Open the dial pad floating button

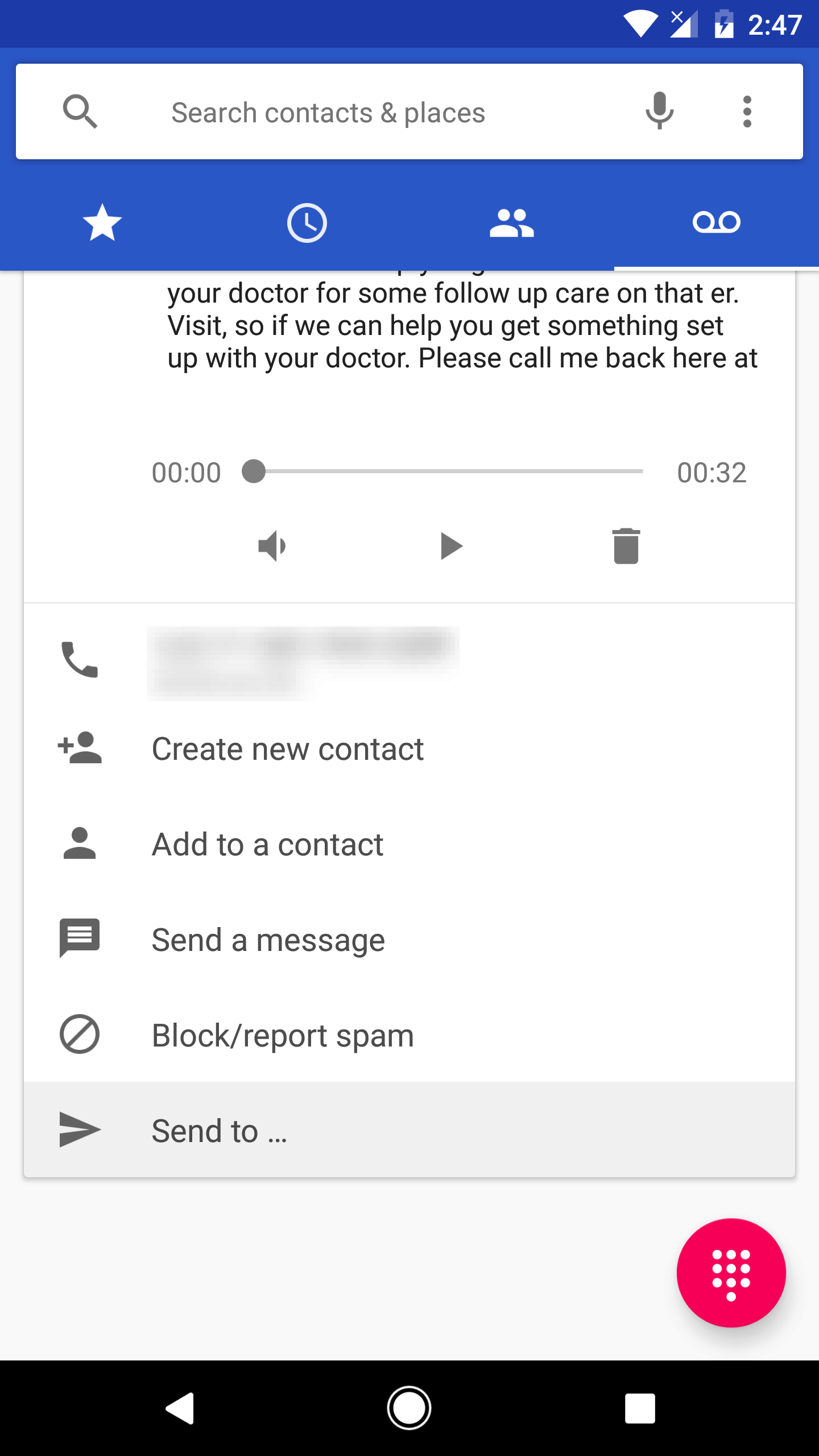point(731,1273)
